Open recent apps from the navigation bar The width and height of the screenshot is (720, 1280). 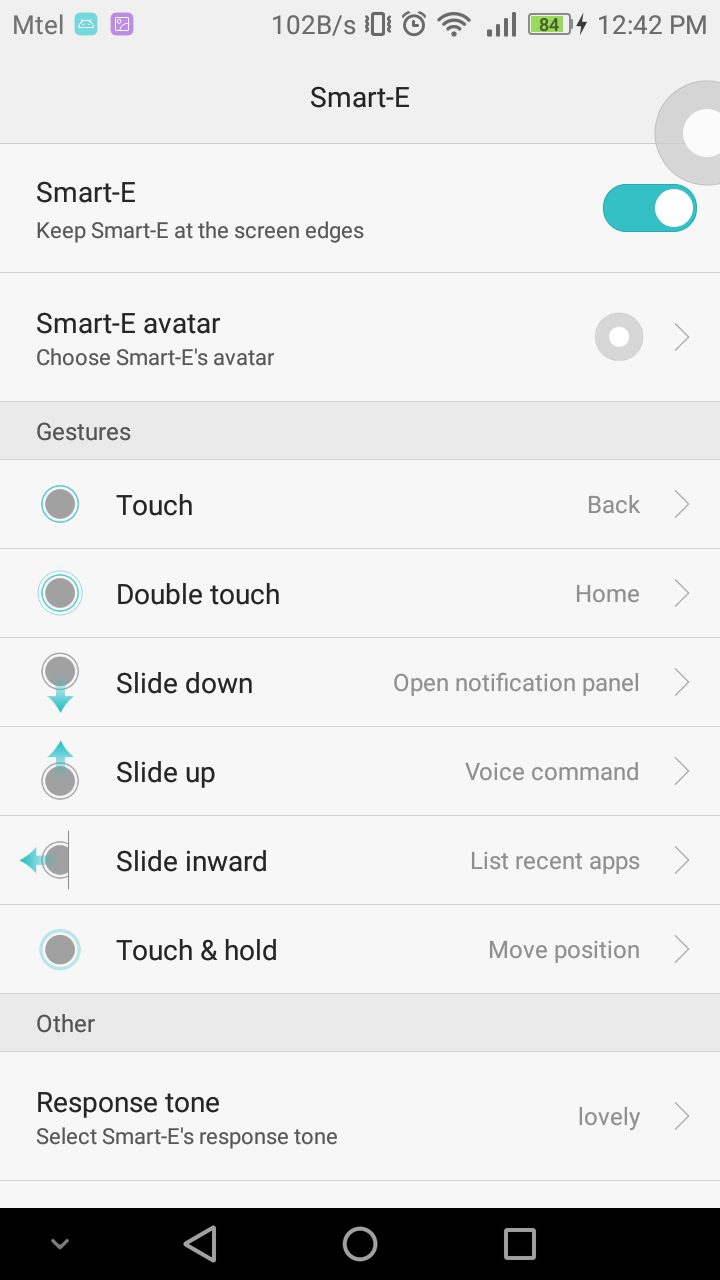pyautogui.click(x=520, y=1244)
